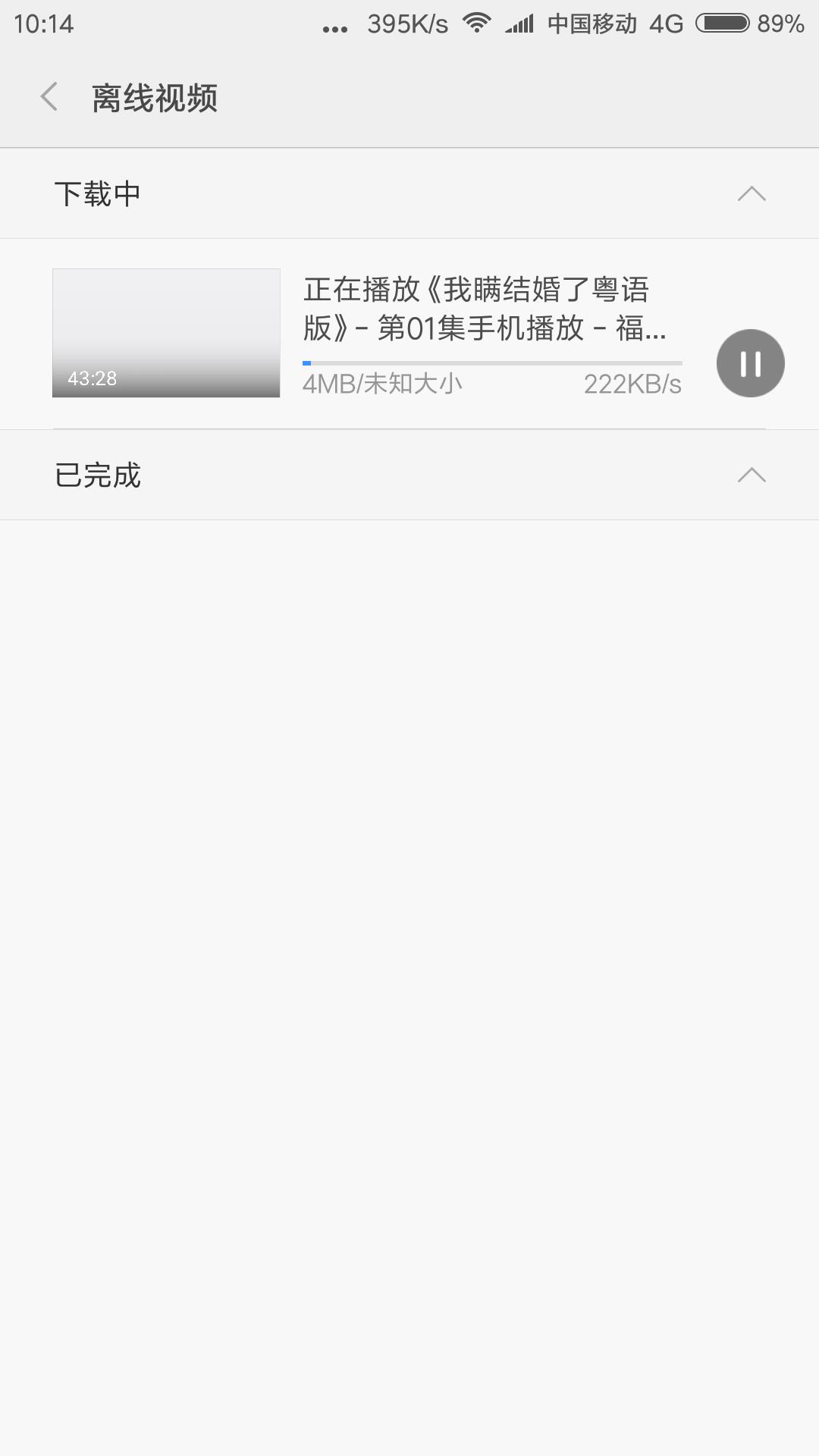
Task: Expand the downloading list chevron
Action: point(752,194)
